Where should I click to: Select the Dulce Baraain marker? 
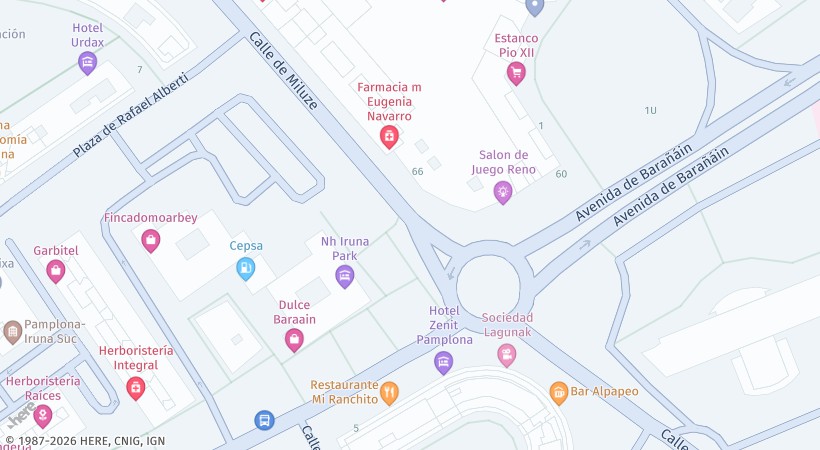pyautogui.click(x=295, y=341)
